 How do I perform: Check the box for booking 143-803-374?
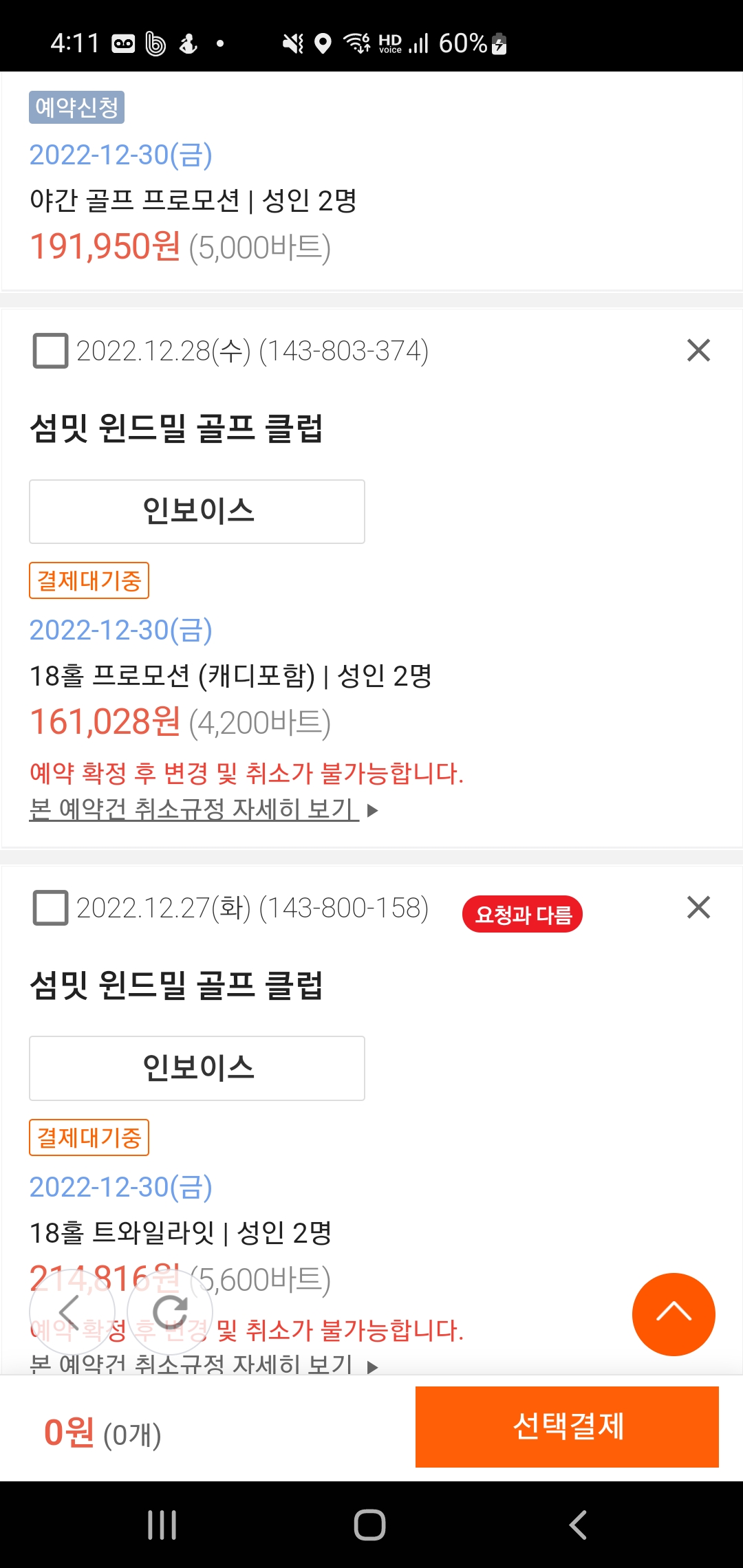coord(50,351)
